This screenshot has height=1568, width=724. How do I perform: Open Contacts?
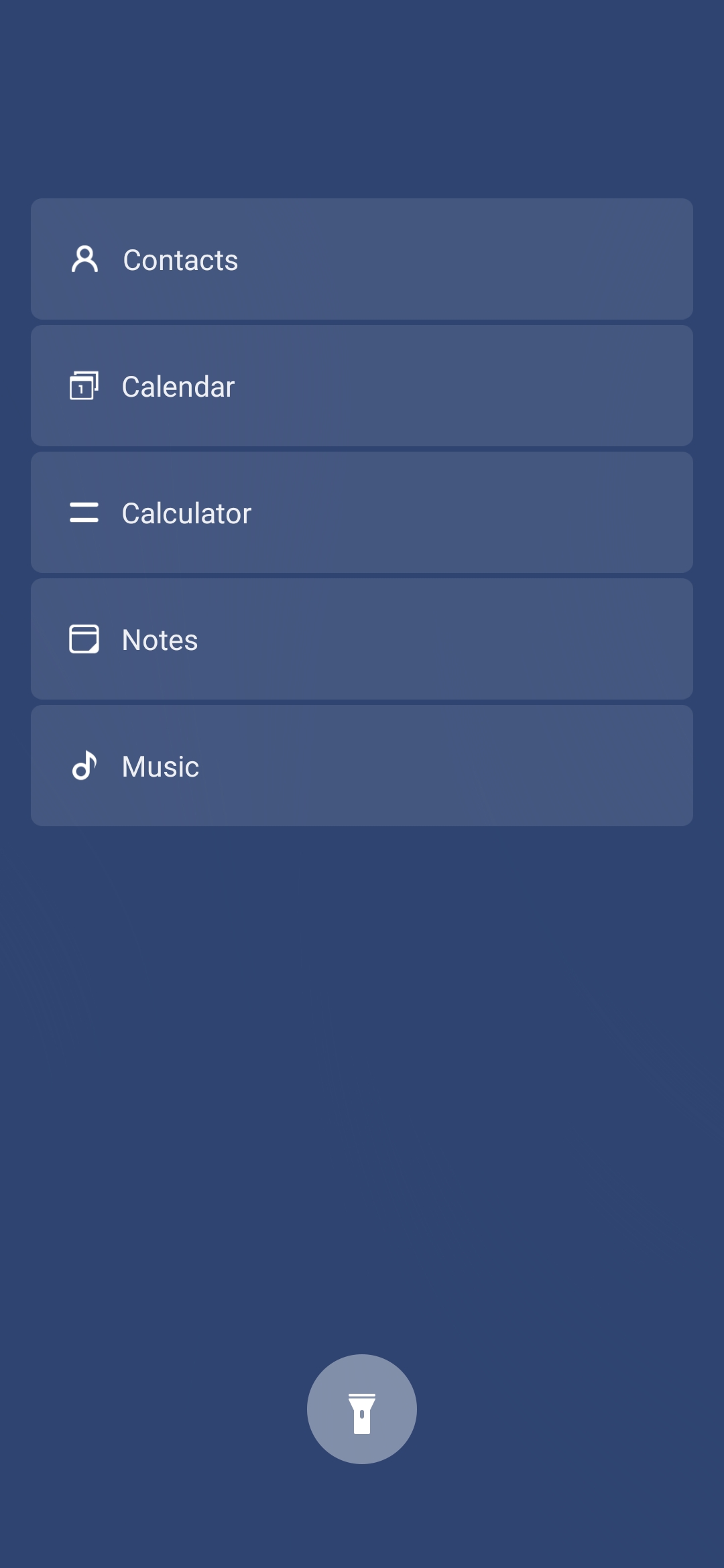point(362,259)
